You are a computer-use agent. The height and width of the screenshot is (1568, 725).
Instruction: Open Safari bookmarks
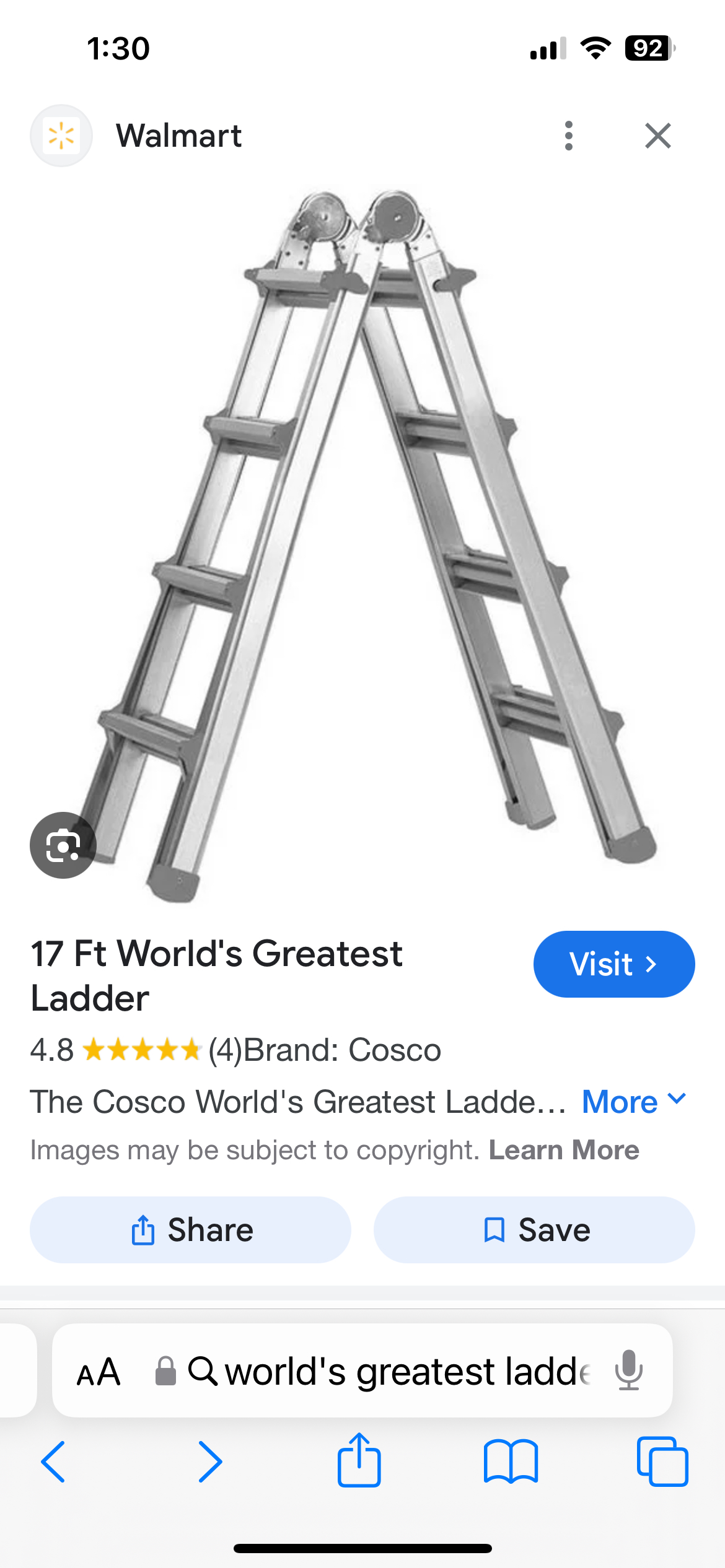[x=511, y=1461]
